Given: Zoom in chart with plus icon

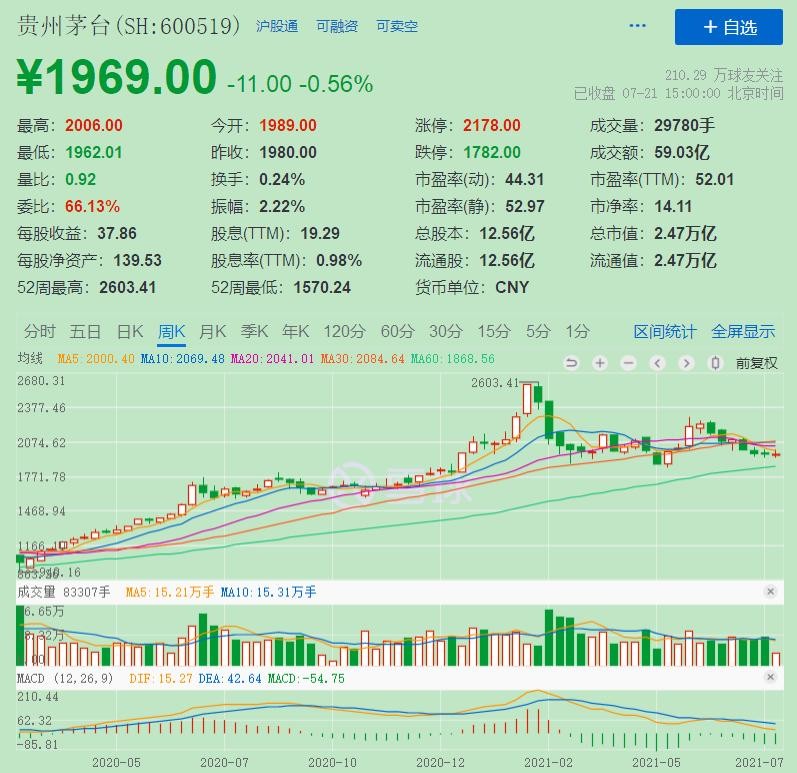Looking at the screenshot, I should (x=600, y=363).
